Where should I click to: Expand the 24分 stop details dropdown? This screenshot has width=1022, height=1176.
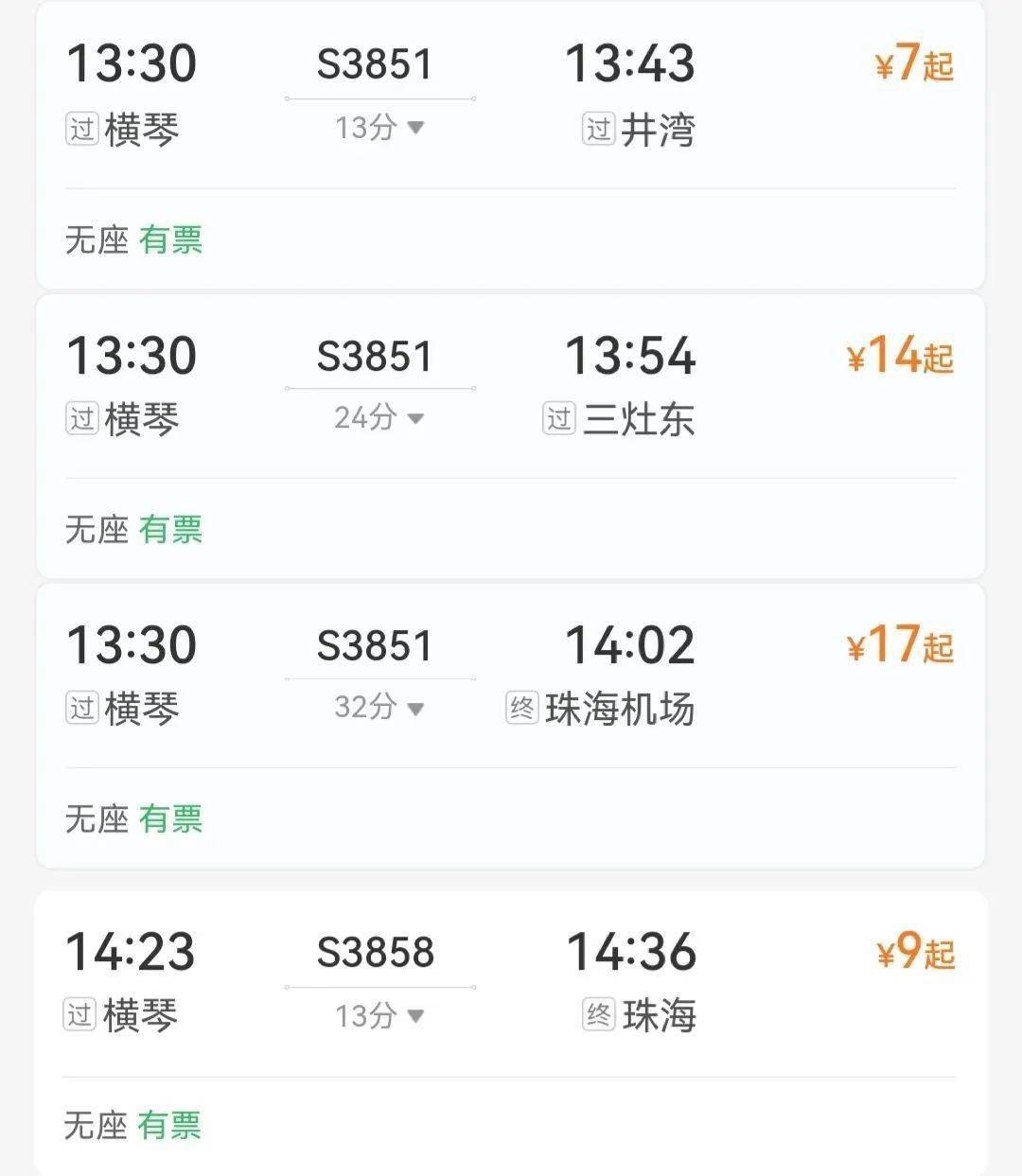[x=379, y=416]
